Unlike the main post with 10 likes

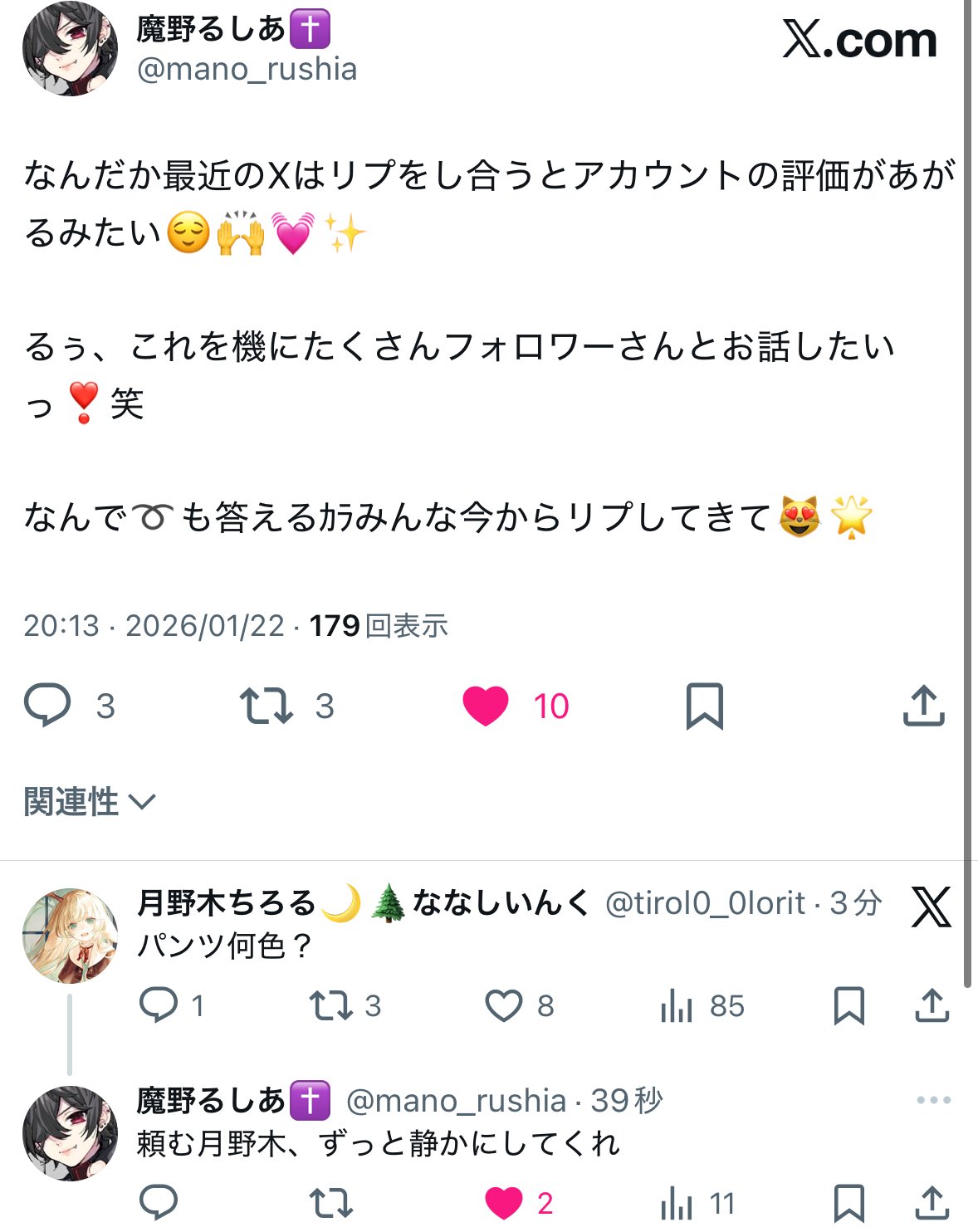486,706
